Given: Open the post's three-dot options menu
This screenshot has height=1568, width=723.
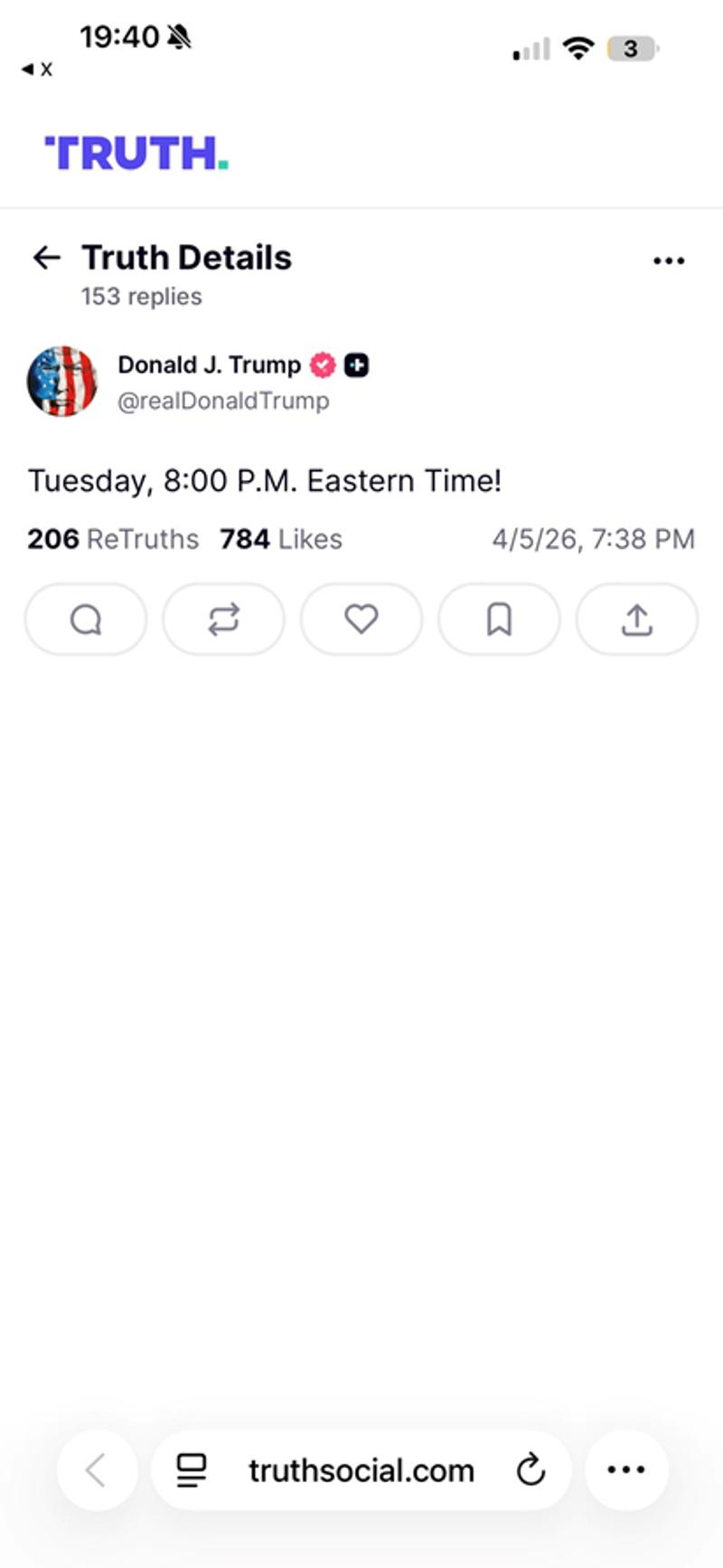Looking at the screenshot, I should 668,261.
